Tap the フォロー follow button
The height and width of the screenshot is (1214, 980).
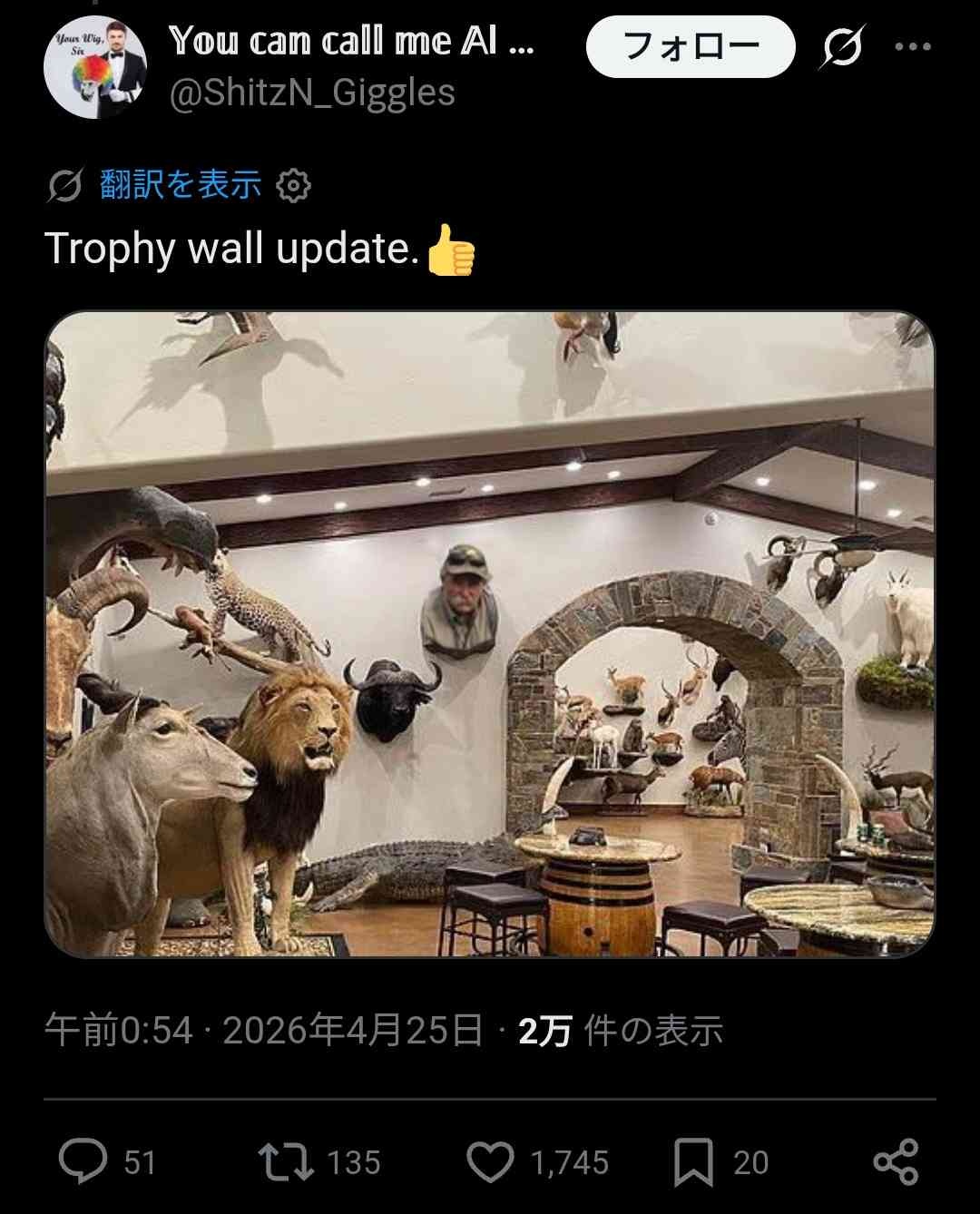point(690,46)
